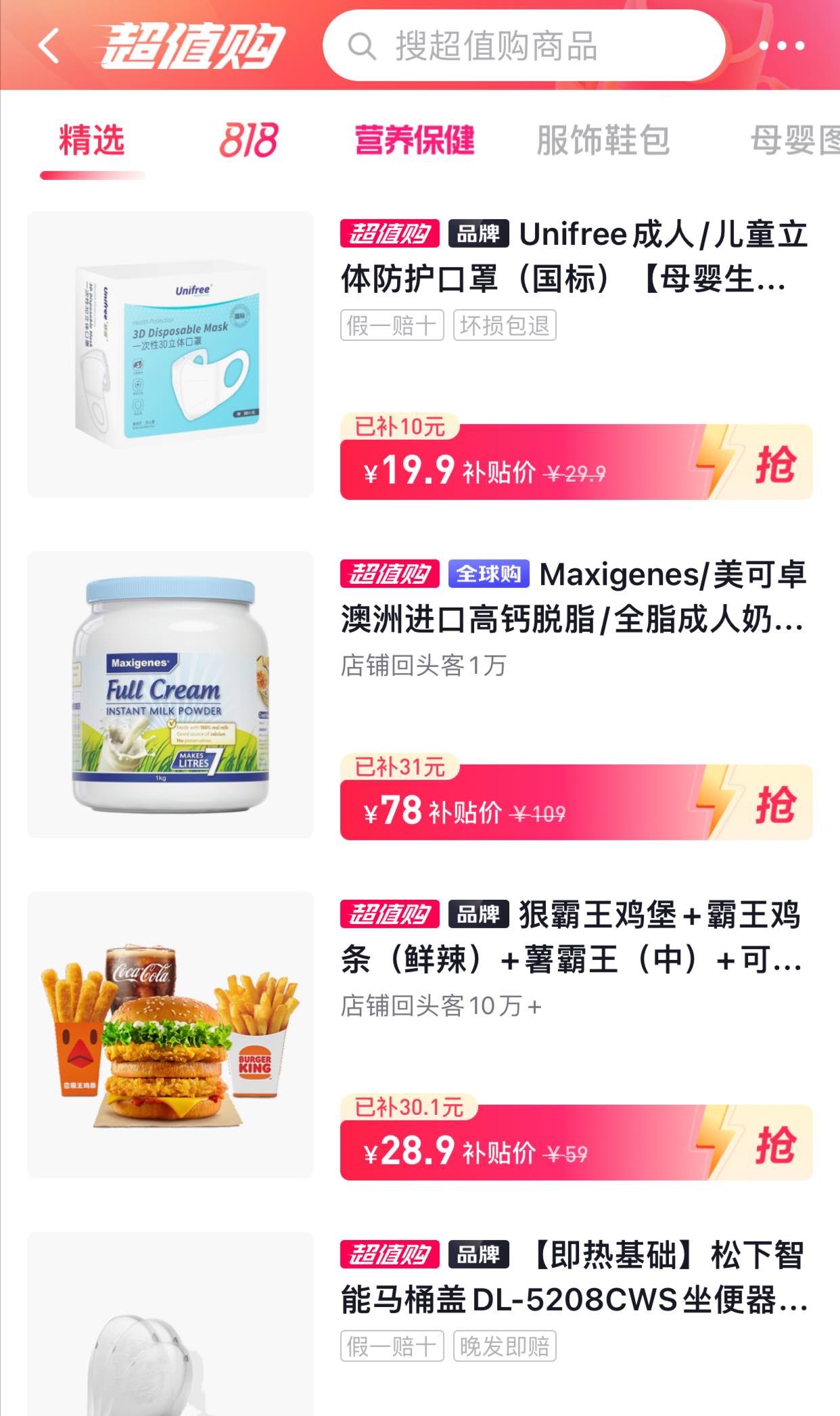Tap the 搜超值购商品 search box

tap(524, 46)
